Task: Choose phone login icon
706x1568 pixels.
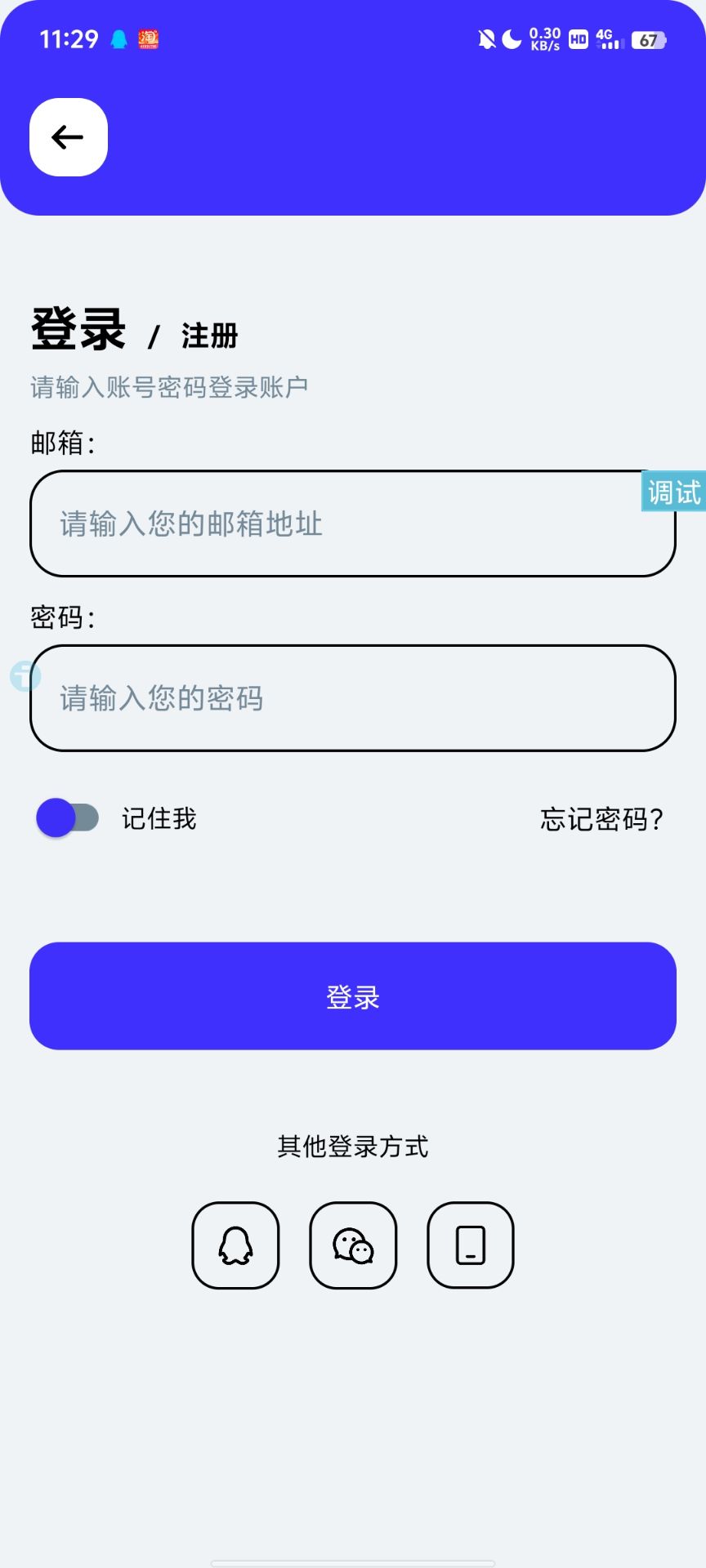Action: click(x=471, y=1245)
